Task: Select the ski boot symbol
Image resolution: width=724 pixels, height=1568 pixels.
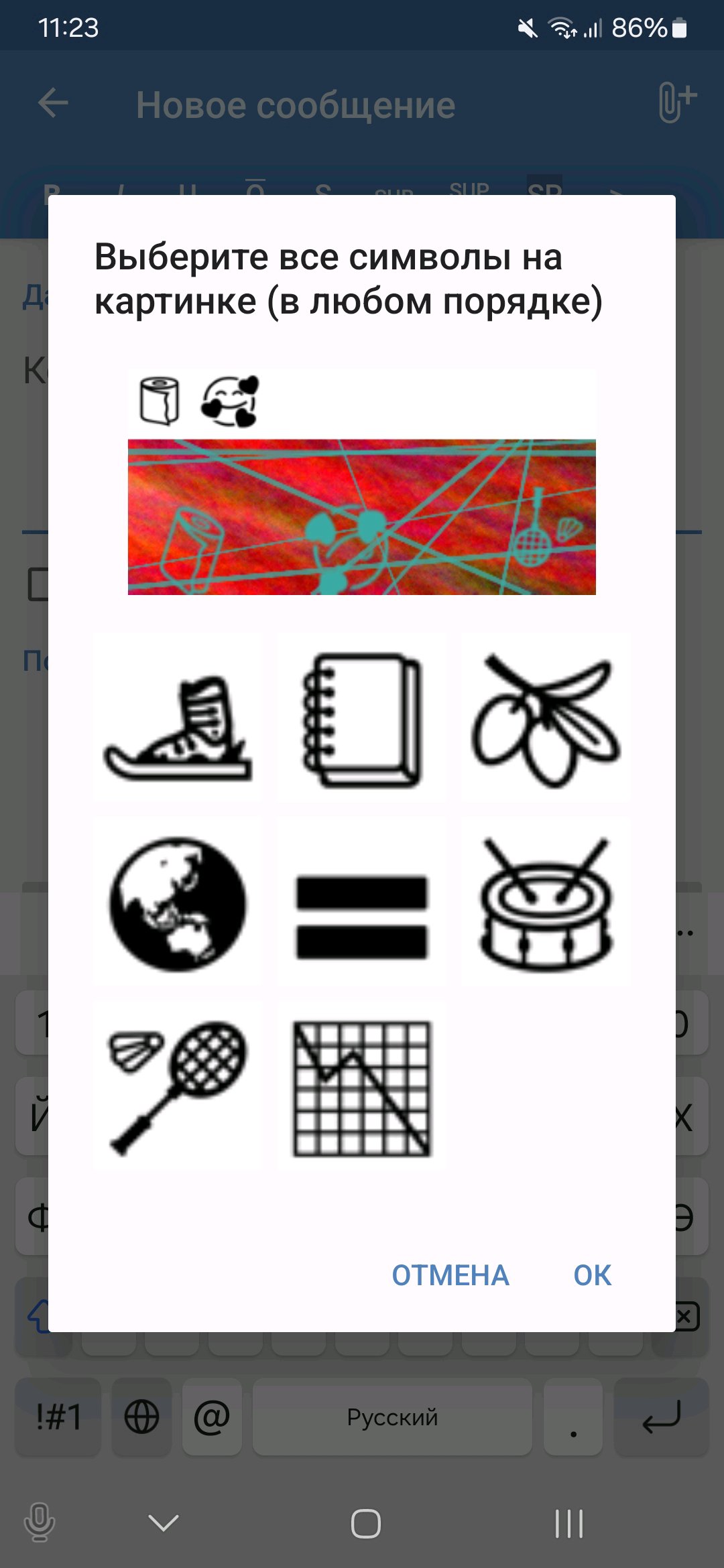Action: [178, 718]
